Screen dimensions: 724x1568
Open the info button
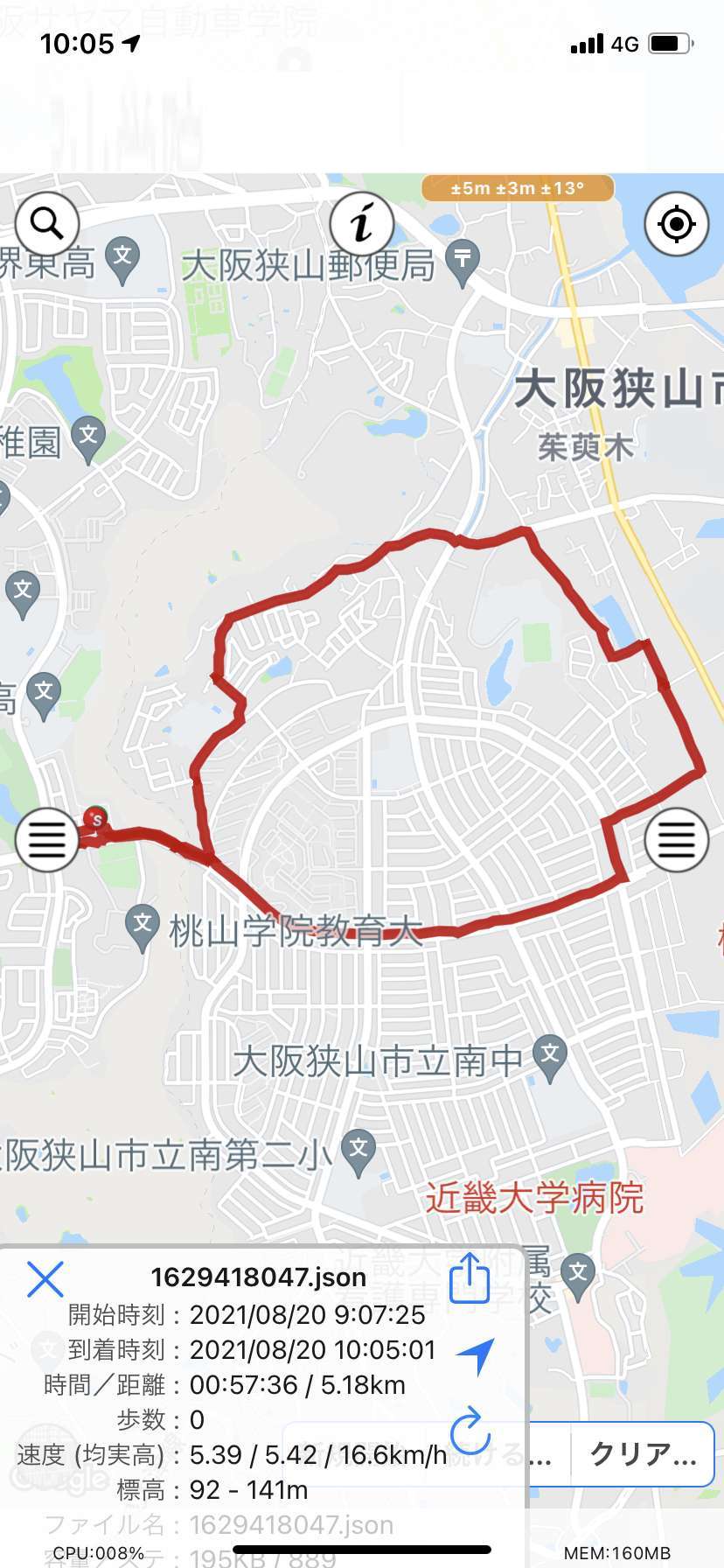[x=362, y=224]
